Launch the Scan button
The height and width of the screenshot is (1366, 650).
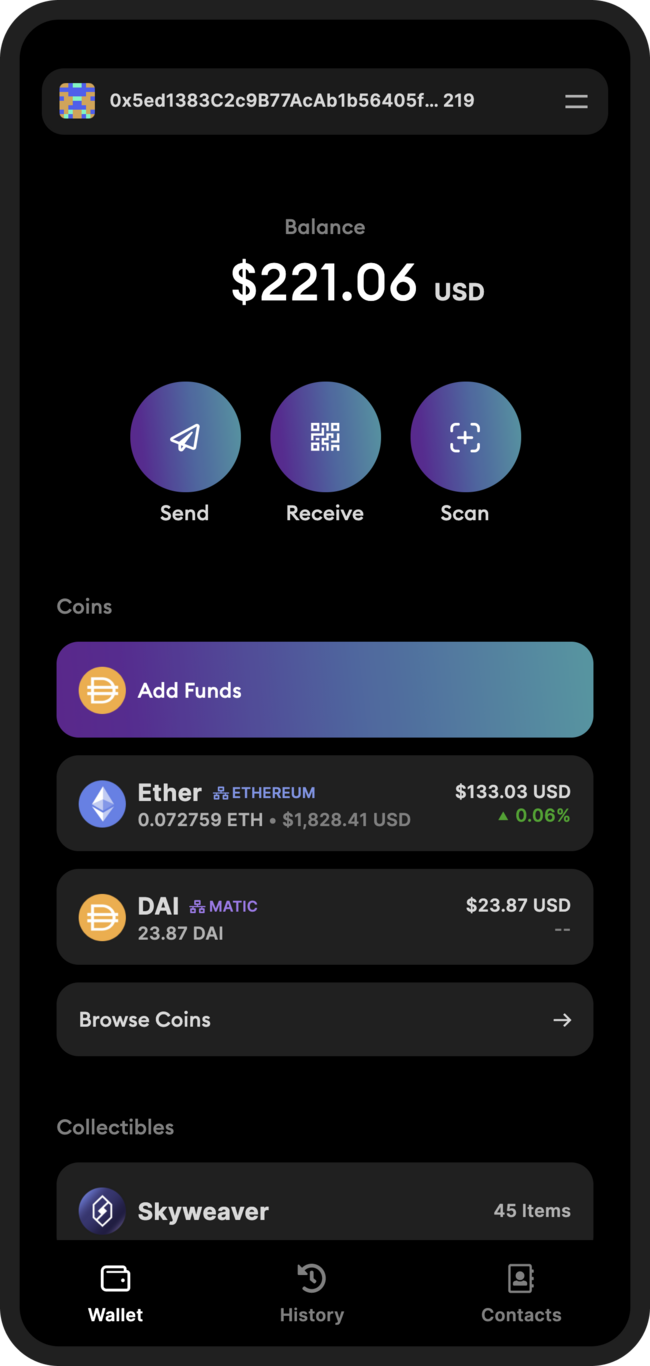click(x=465, y=437)
